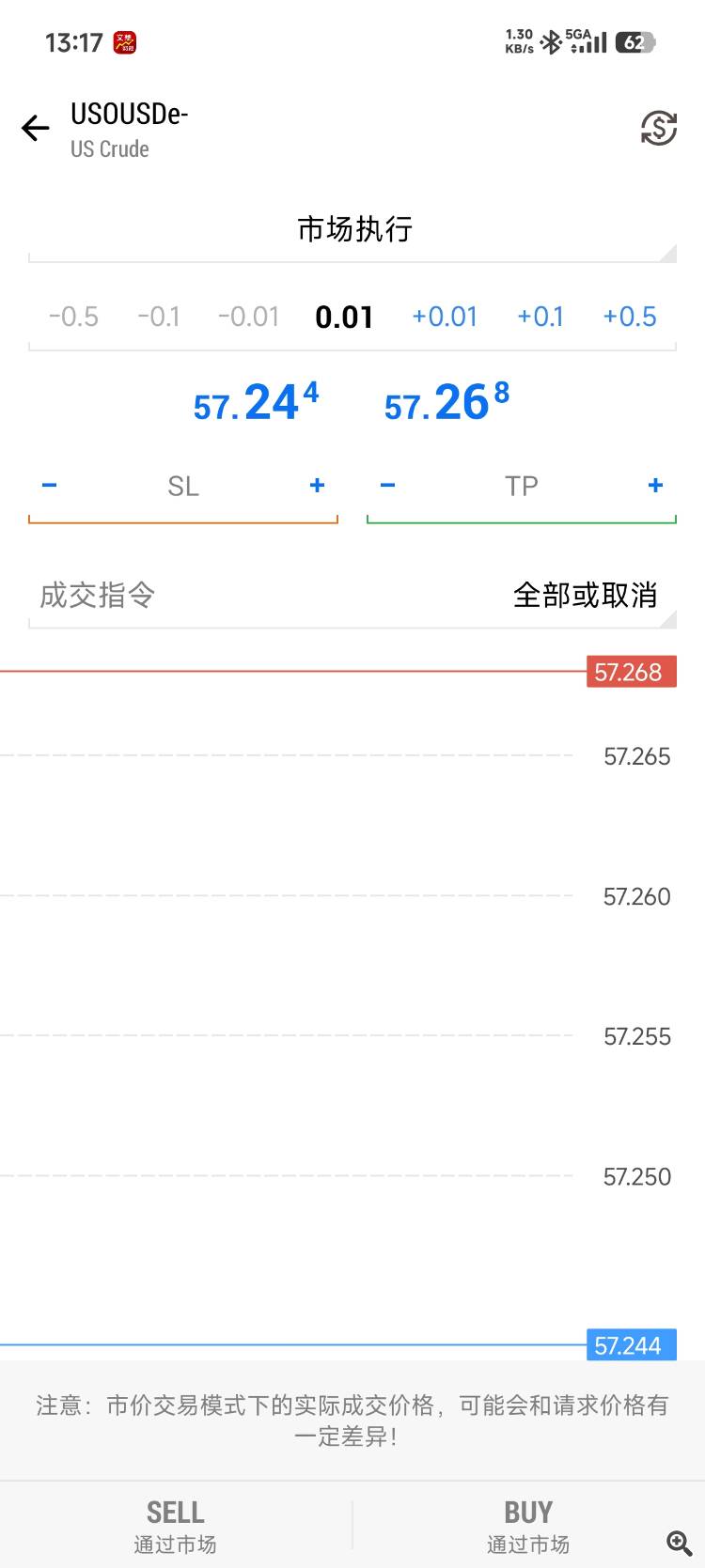Increase volume by 0.01

[x=445, y=317]
